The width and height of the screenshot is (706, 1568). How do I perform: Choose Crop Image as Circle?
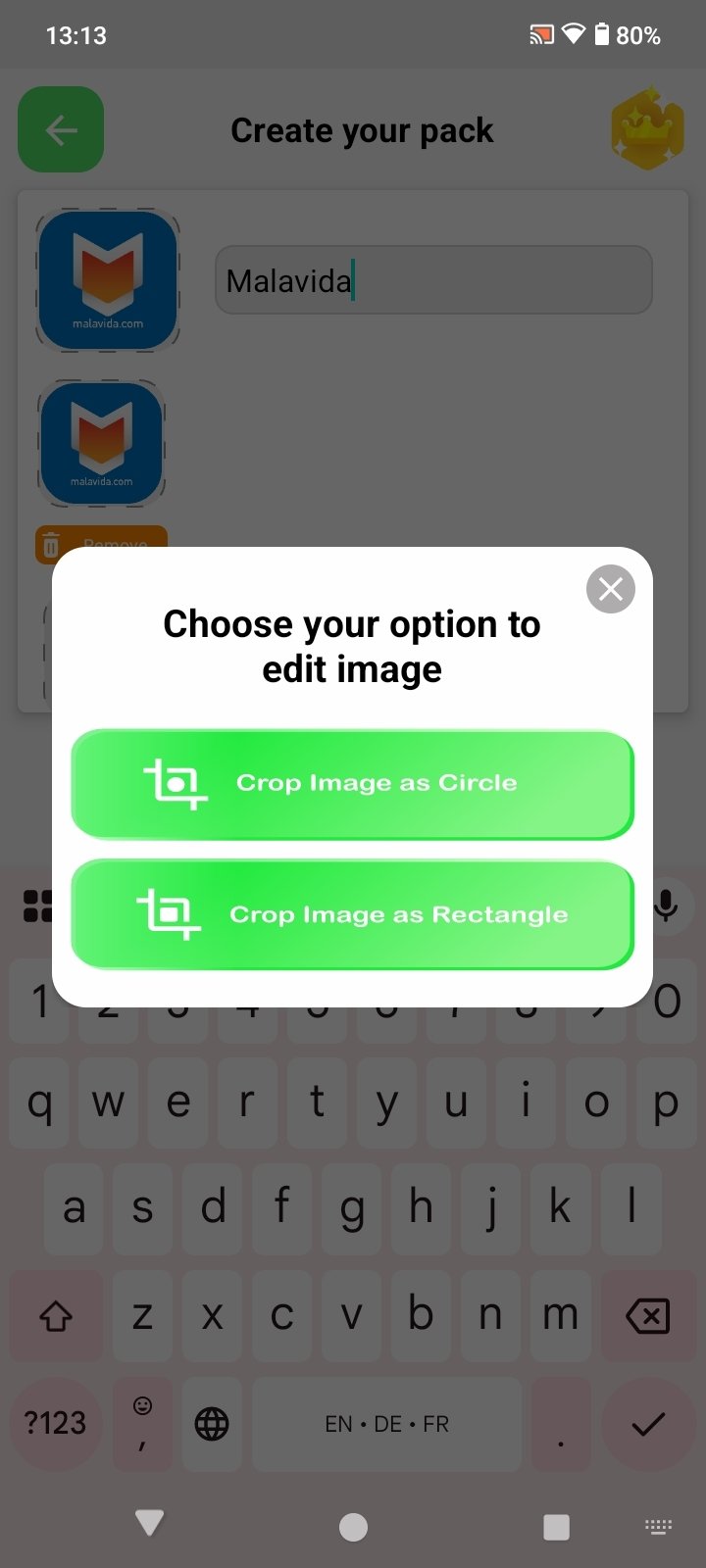pyautogui.click(x=352, y=784)
